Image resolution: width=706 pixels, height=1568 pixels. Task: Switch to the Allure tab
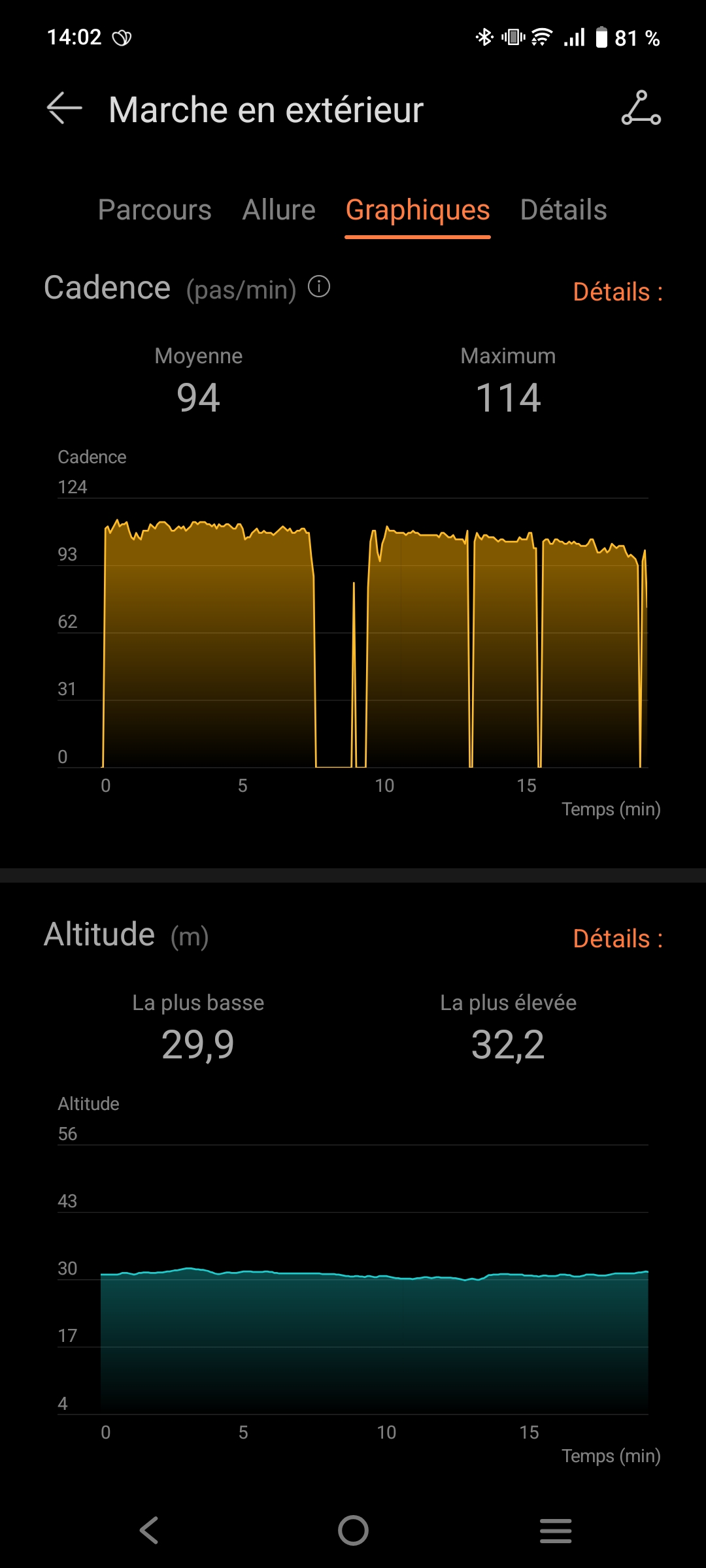click(278, 210)
